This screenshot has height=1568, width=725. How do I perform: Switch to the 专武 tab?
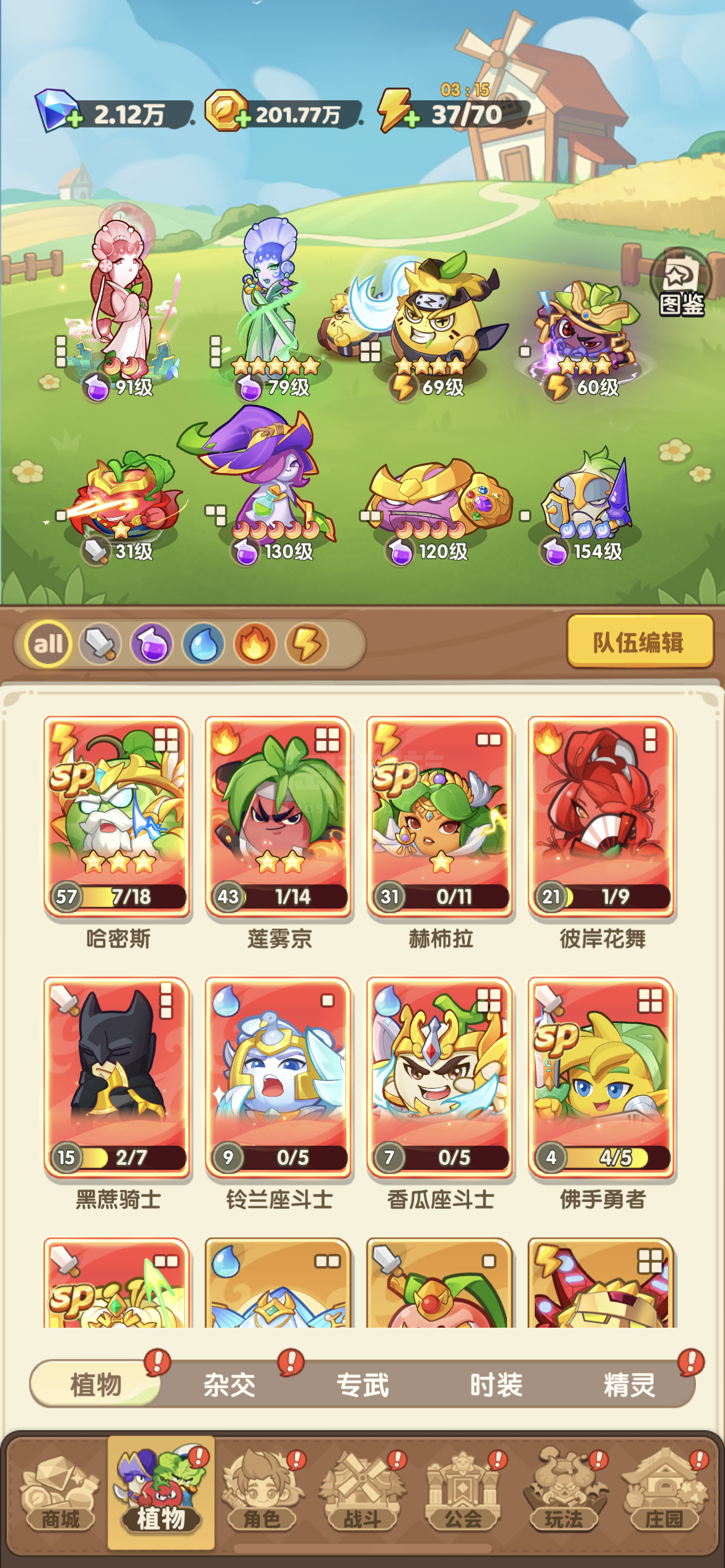click(x=362, y=1385)
